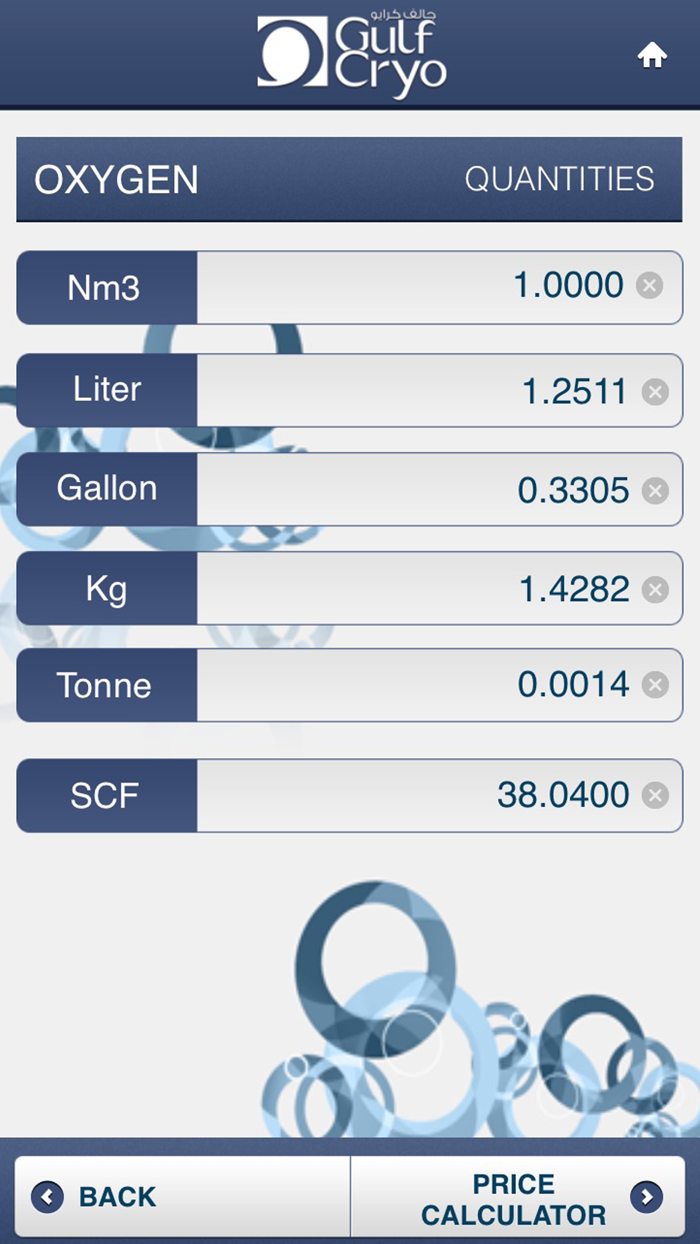This screenshot has height=1244, width=700.
Task: Go to the home screen icon
Action: pyautogui.click(x=652, y=56)
